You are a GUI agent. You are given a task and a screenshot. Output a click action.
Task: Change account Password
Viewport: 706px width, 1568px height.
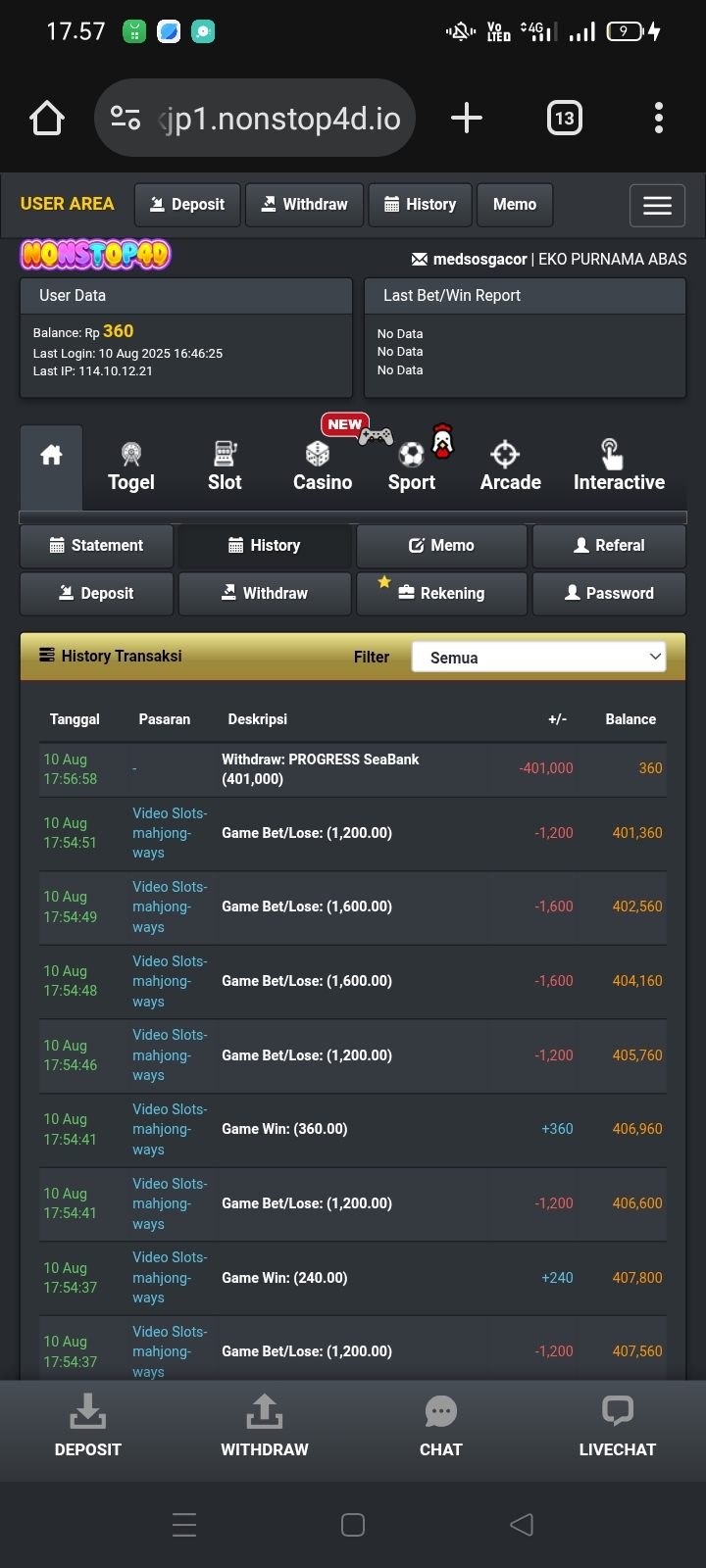coord(609,593)
